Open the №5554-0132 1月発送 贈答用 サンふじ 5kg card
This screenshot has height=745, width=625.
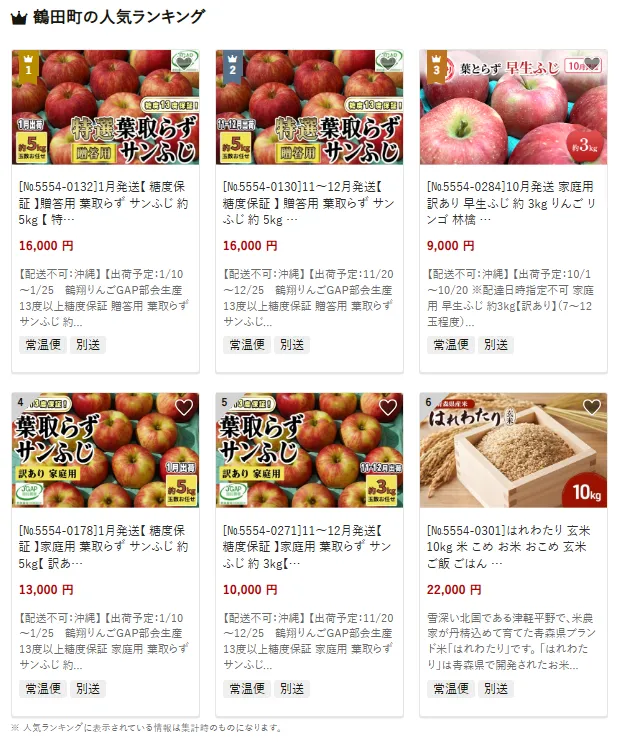(104, 200)
